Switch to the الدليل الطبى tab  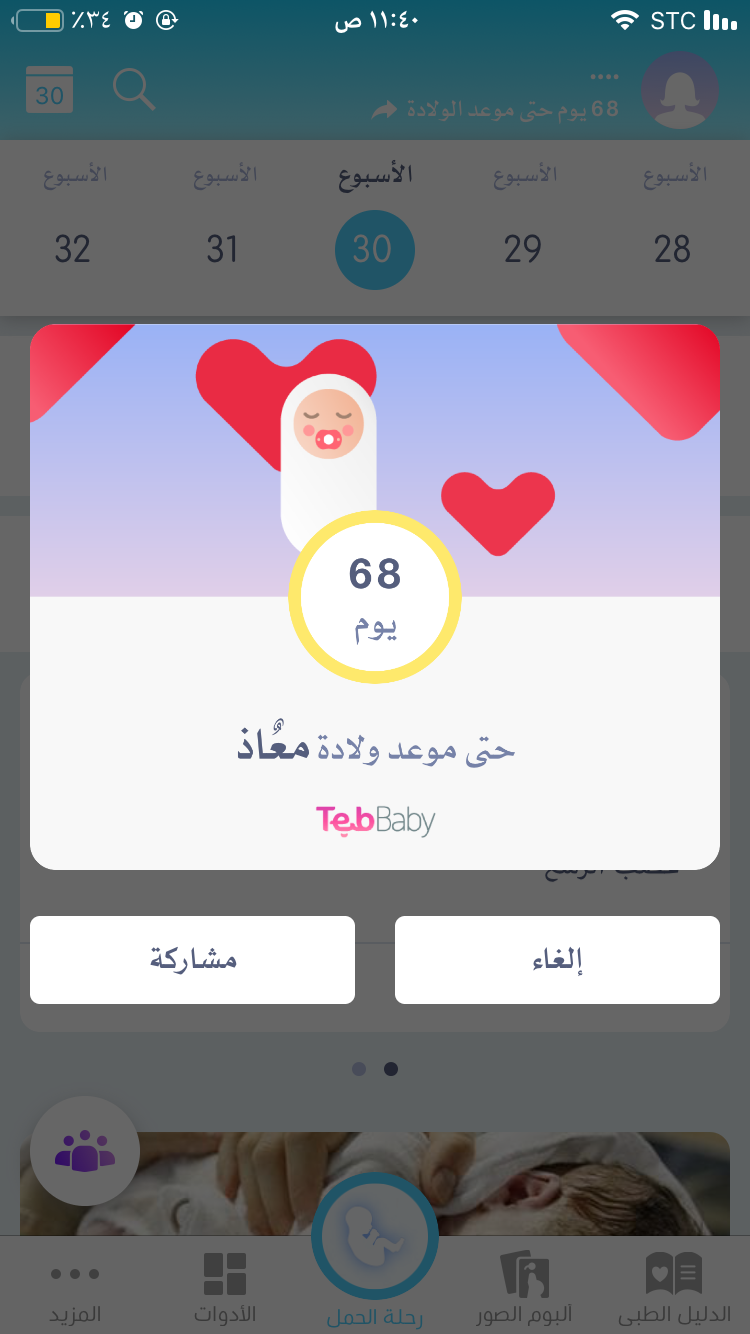pos(674,1288)
